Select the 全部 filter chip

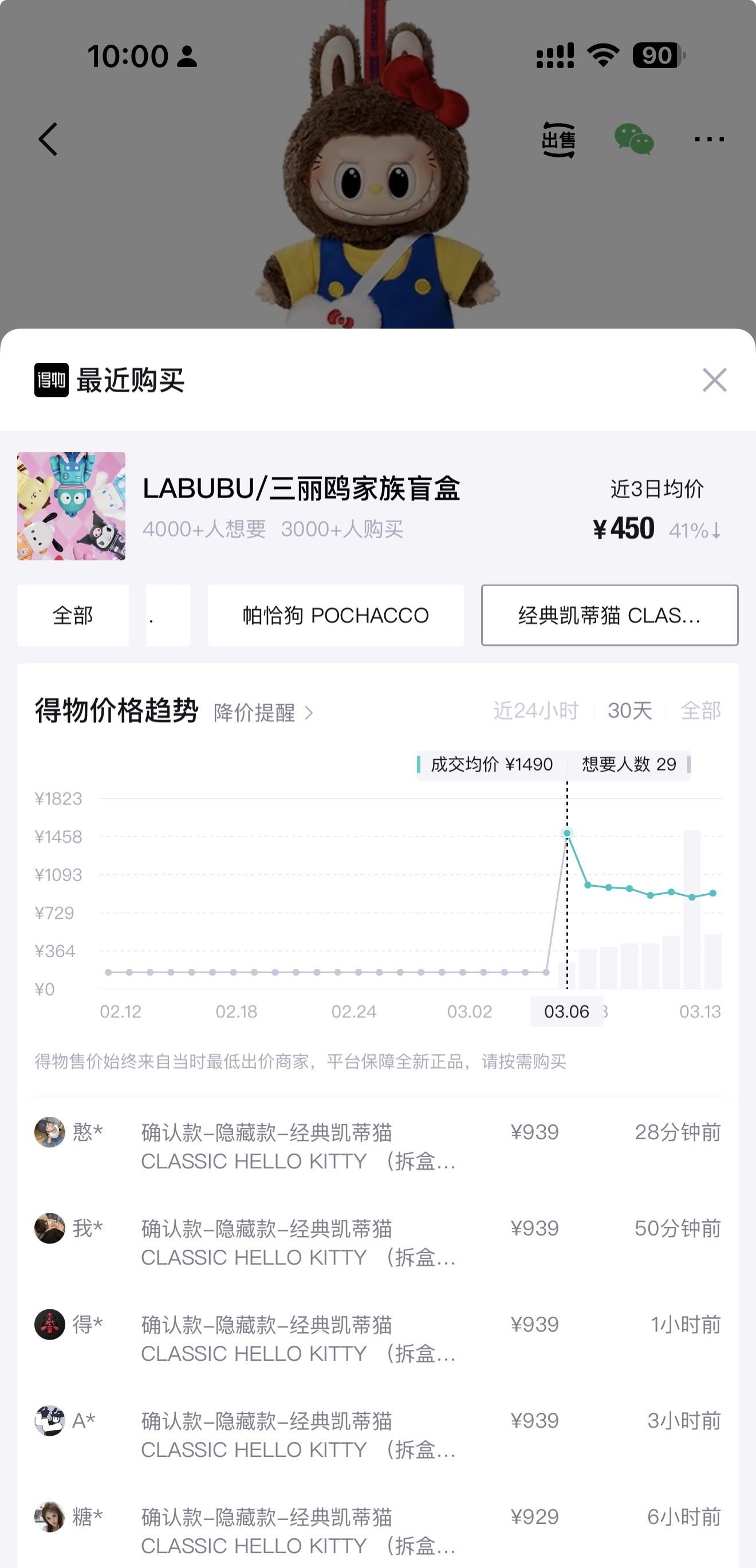click(73, 615)
